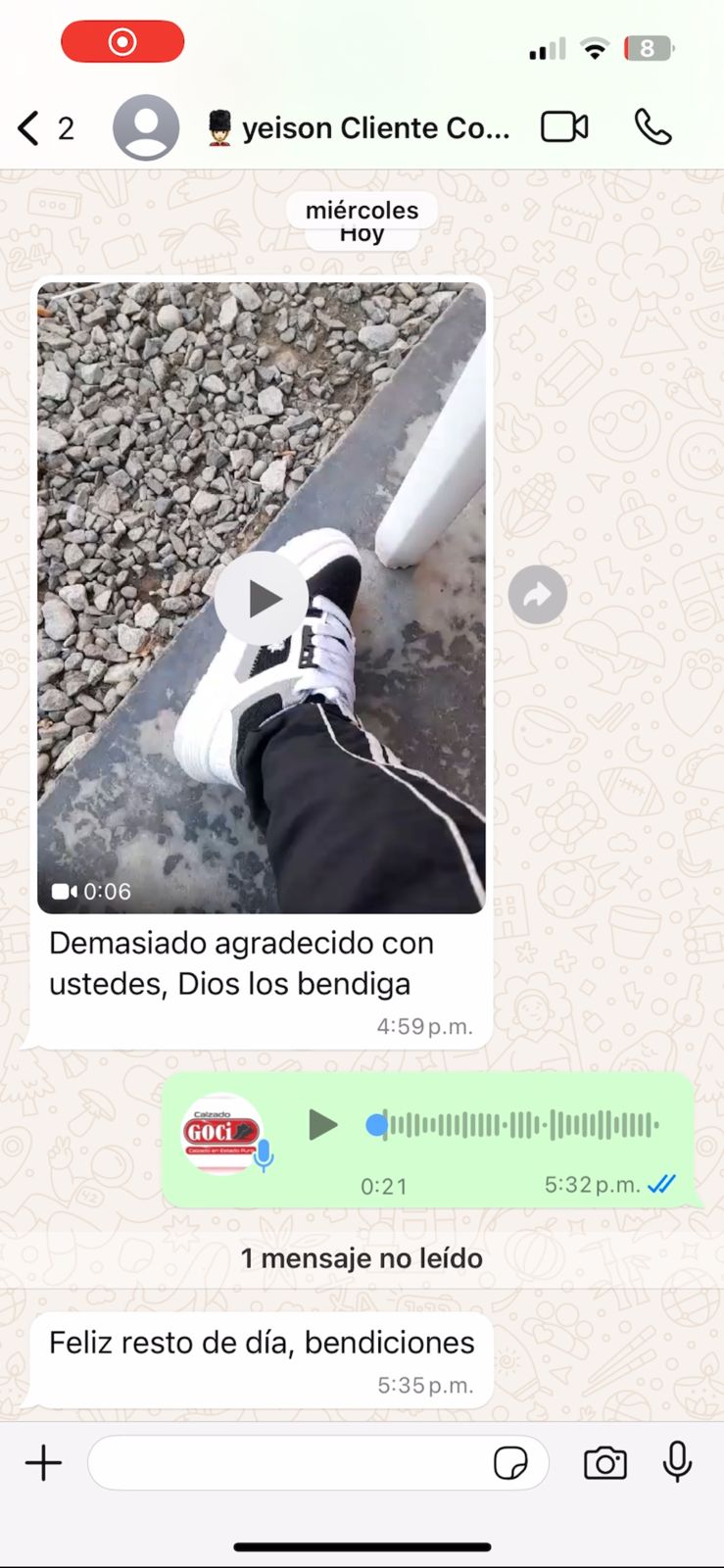The image size is (724, 1568).
Task: Forward the sneaker video message
Action: (x=537, y=595)
